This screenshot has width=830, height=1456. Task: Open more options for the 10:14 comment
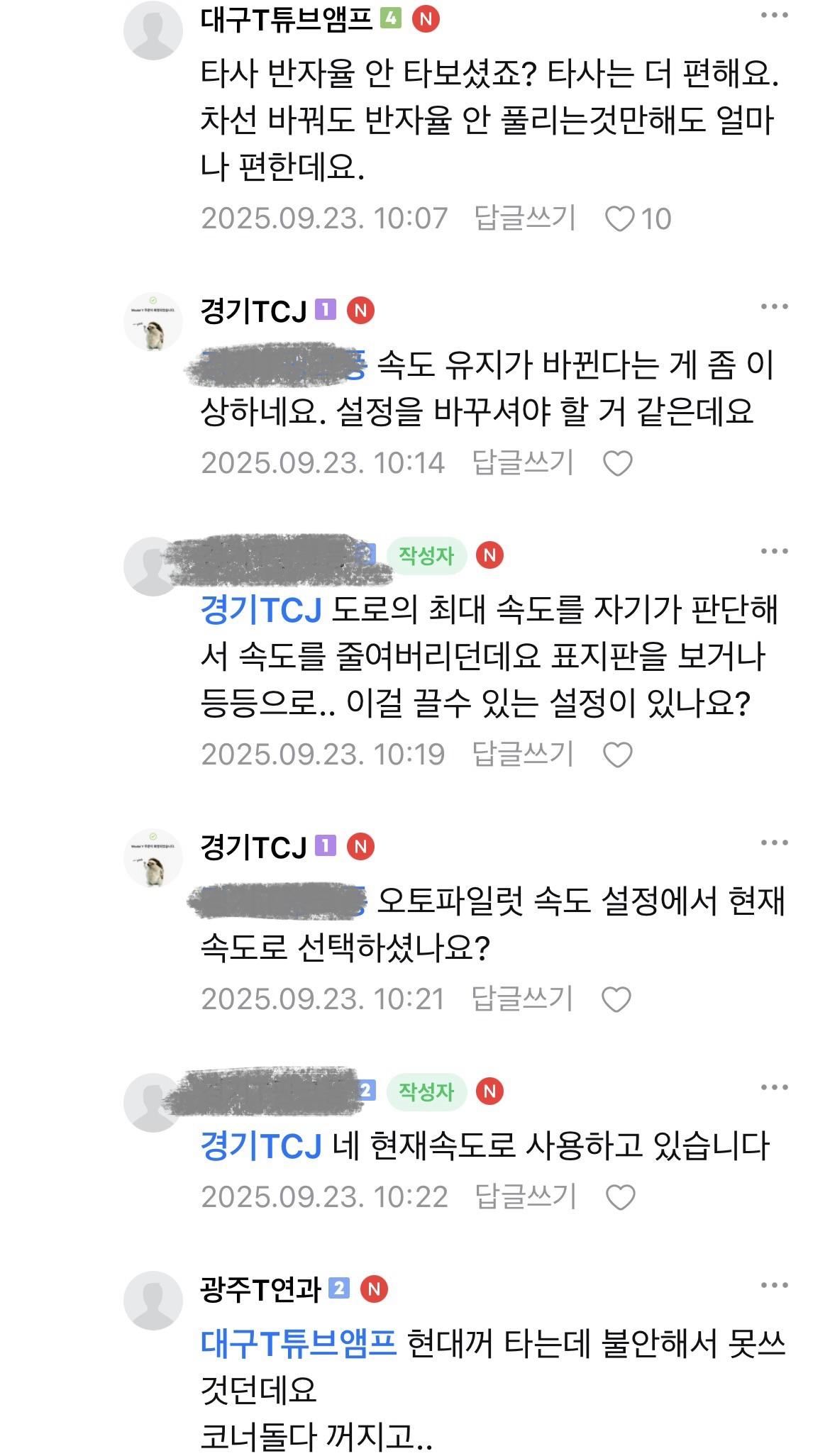click(774, 307)
